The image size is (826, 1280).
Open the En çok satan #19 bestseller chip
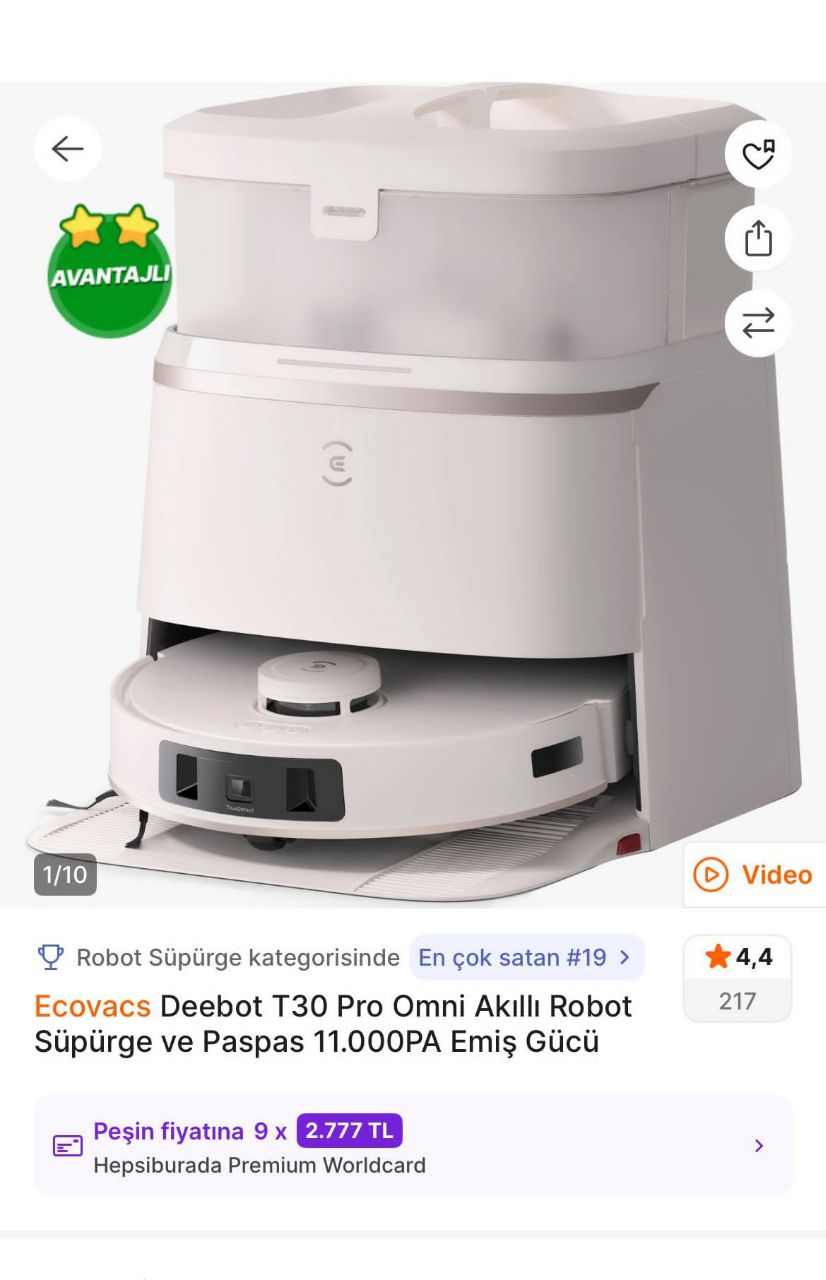point(526,958)
